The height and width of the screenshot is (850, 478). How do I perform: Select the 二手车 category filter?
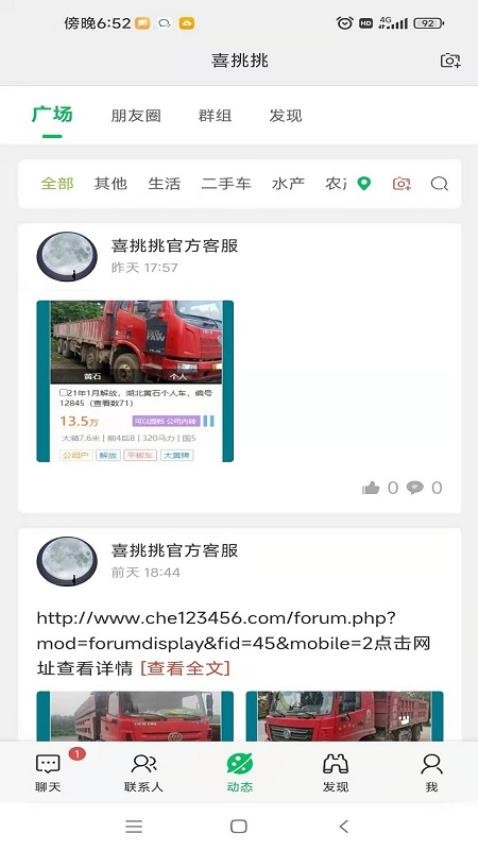(x=226, y=184)
